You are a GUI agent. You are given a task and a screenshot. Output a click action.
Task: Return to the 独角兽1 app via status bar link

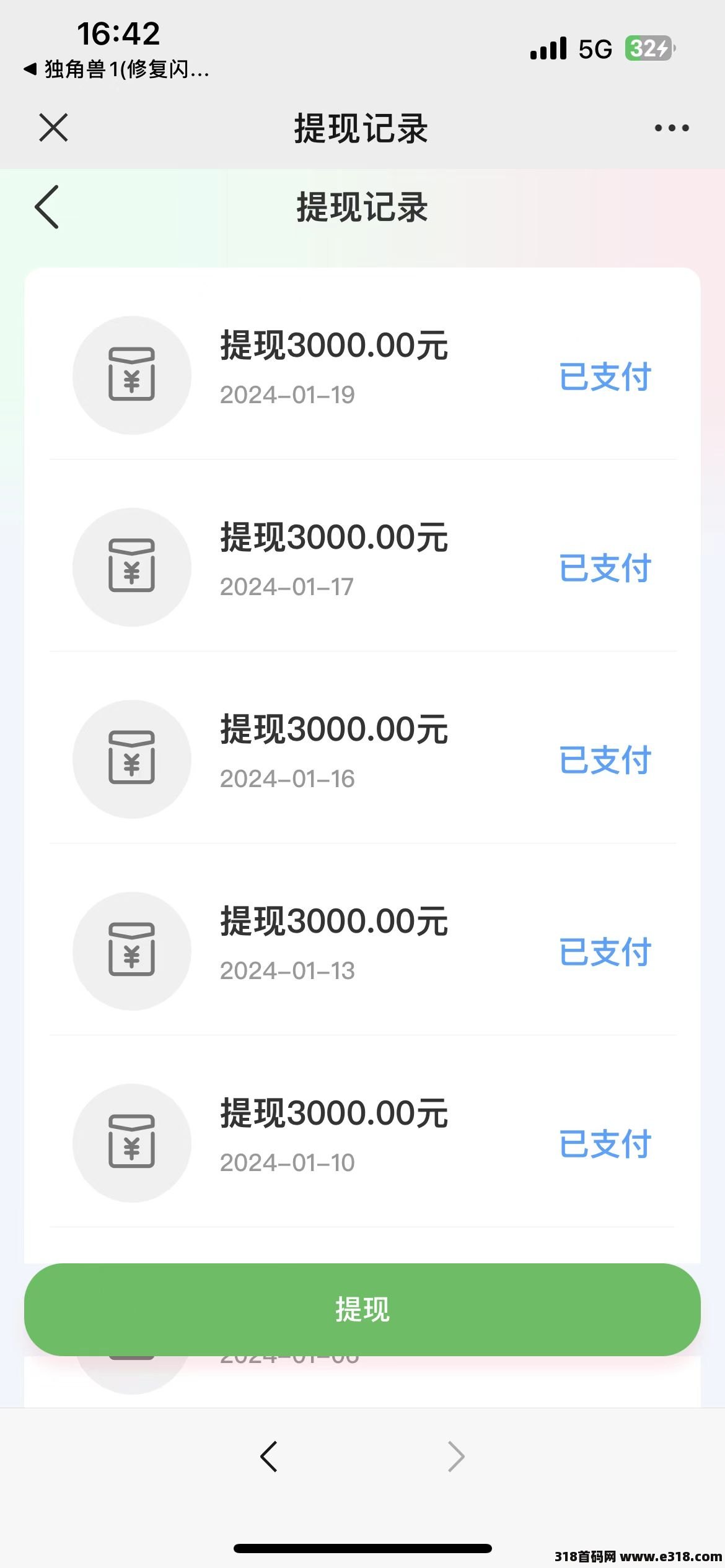tap(116, 69)
